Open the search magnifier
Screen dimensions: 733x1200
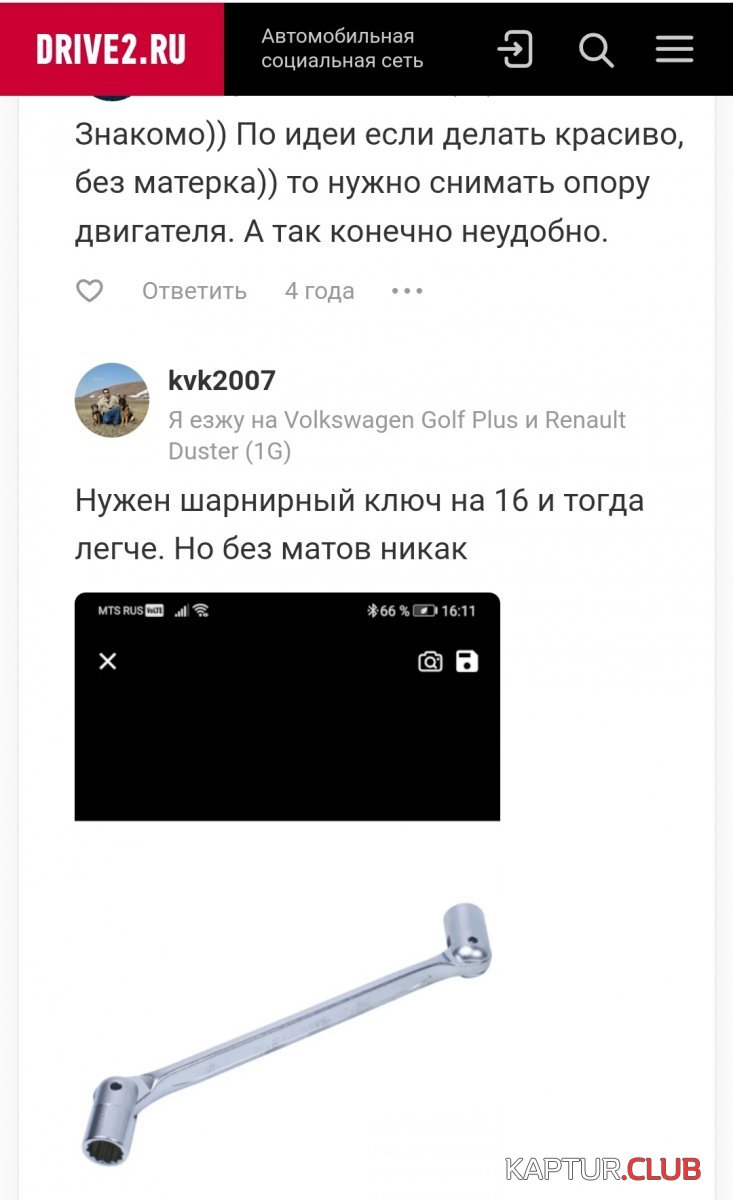click(x=596, y=49)
